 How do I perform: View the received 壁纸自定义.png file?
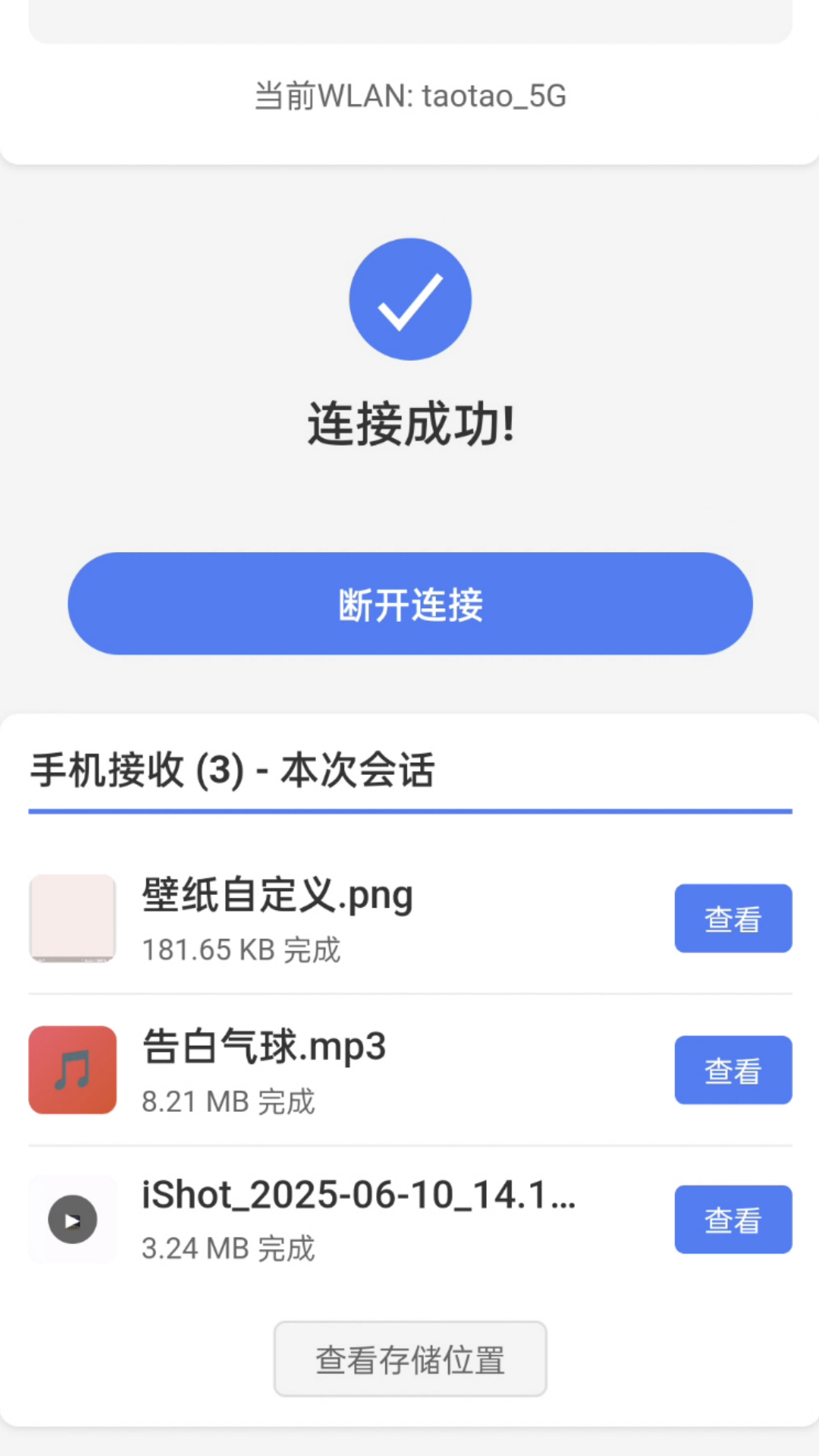click(x=733, y=918)
